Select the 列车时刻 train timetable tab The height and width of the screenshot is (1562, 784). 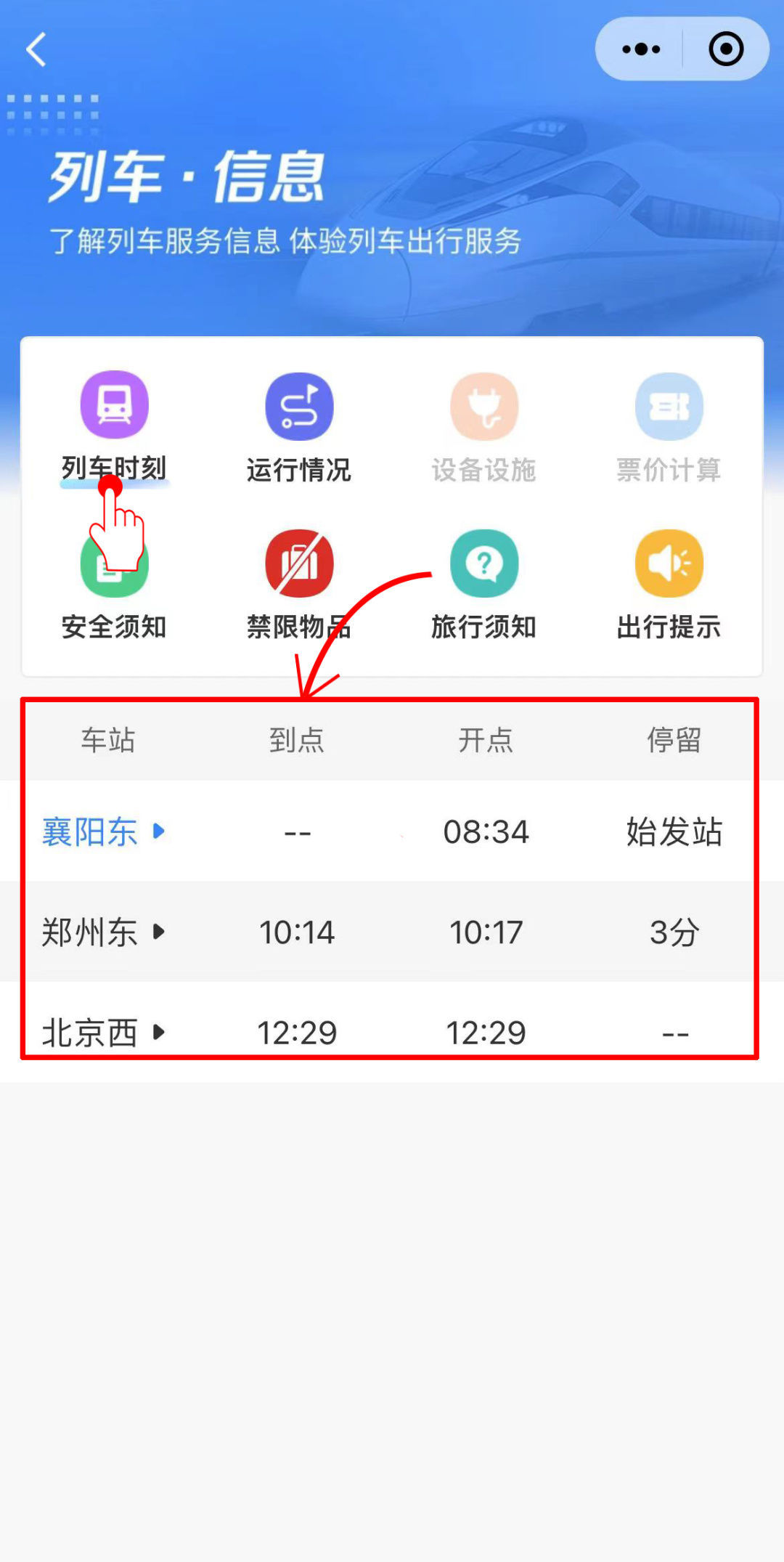pos(114,426)
